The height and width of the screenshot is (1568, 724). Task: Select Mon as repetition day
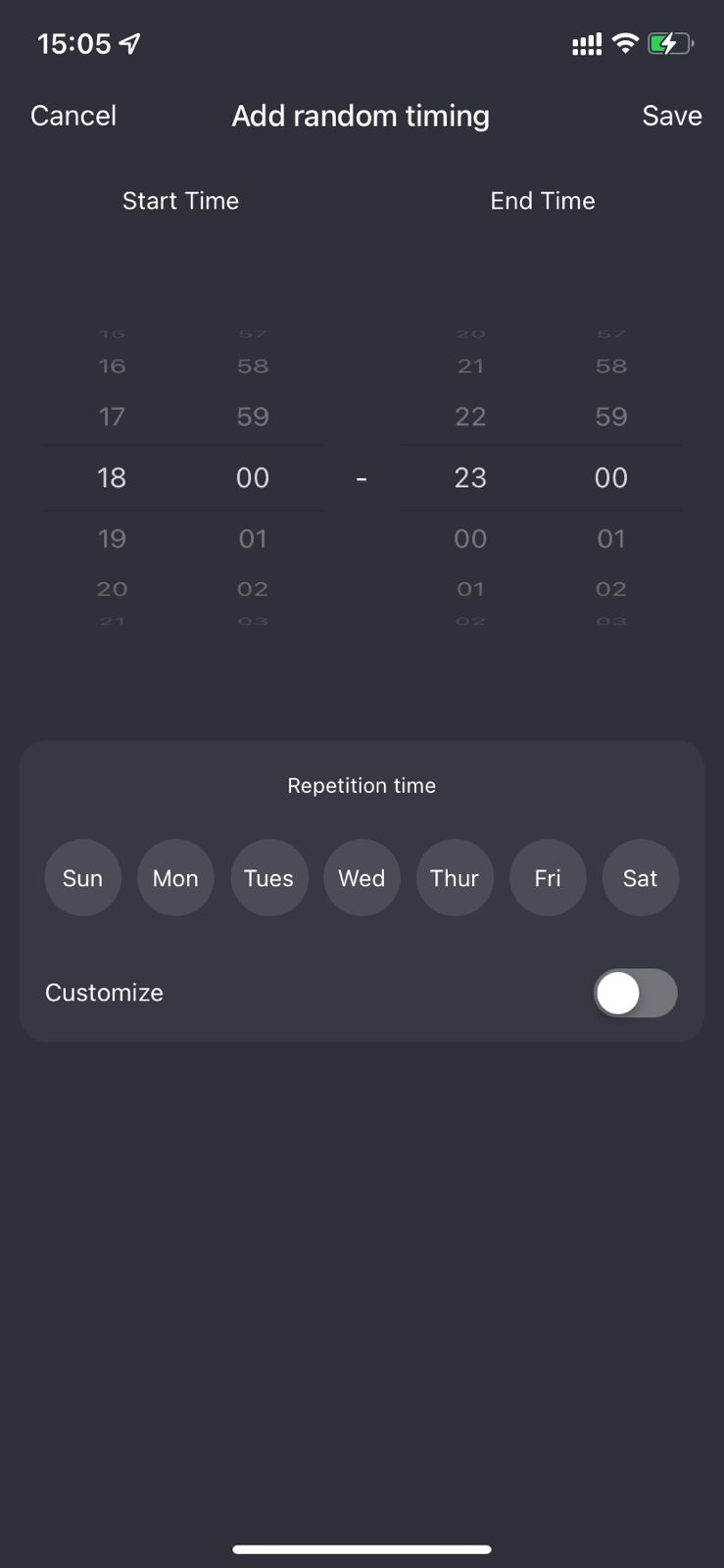pos(175,878)
